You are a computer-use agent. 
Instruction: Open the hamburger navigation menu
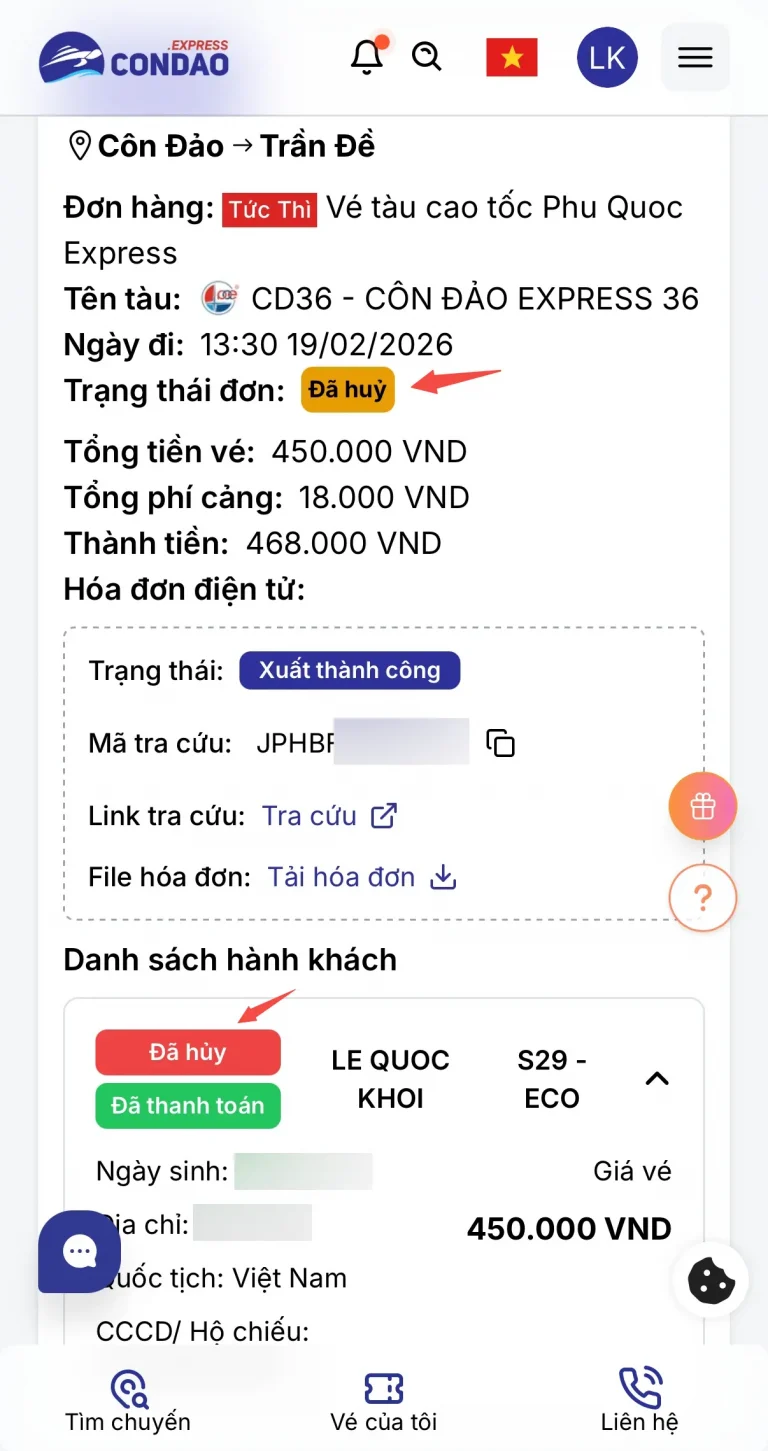point(694,57)
